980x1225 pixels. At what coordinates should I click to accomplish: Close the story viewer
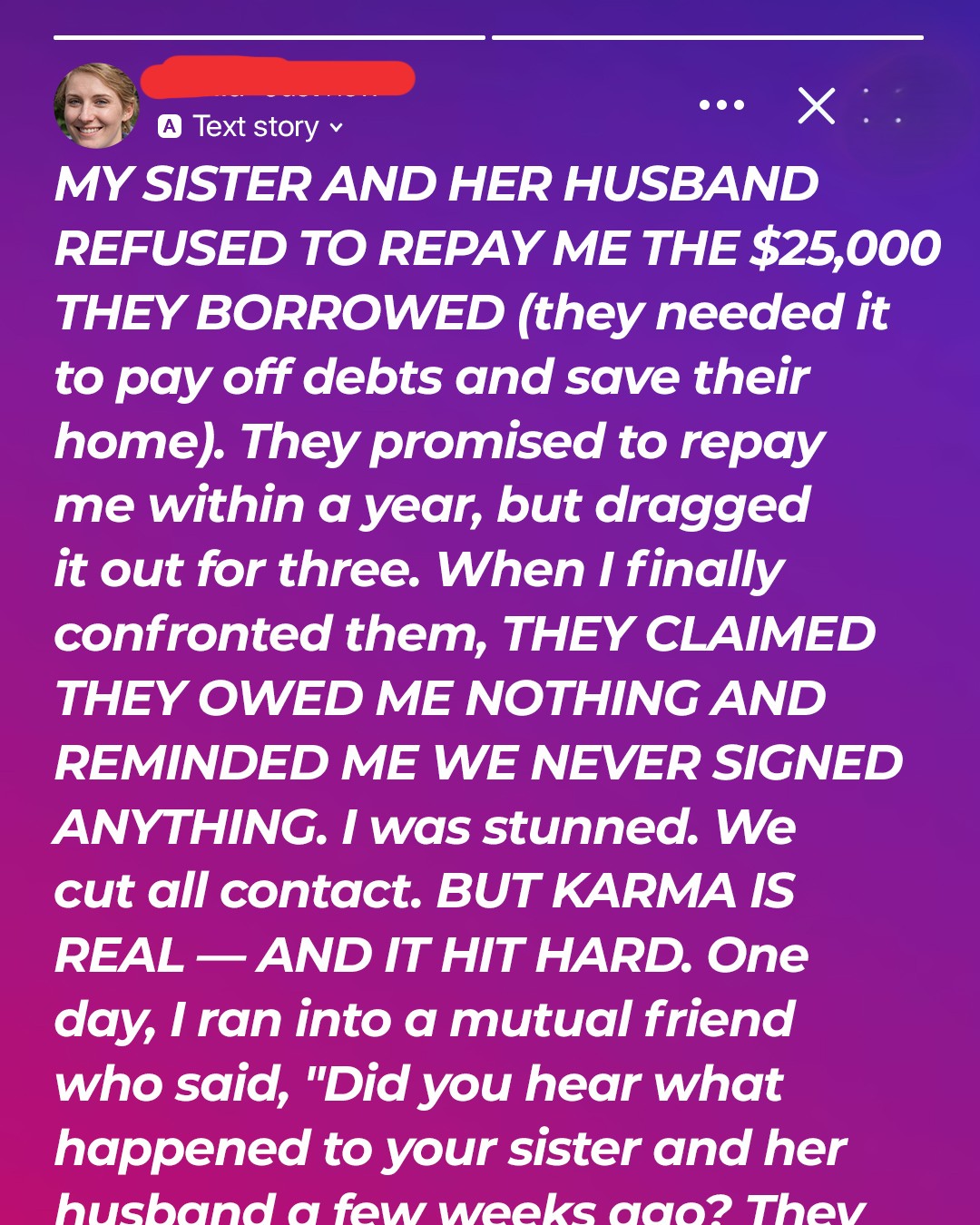point(816,106)
